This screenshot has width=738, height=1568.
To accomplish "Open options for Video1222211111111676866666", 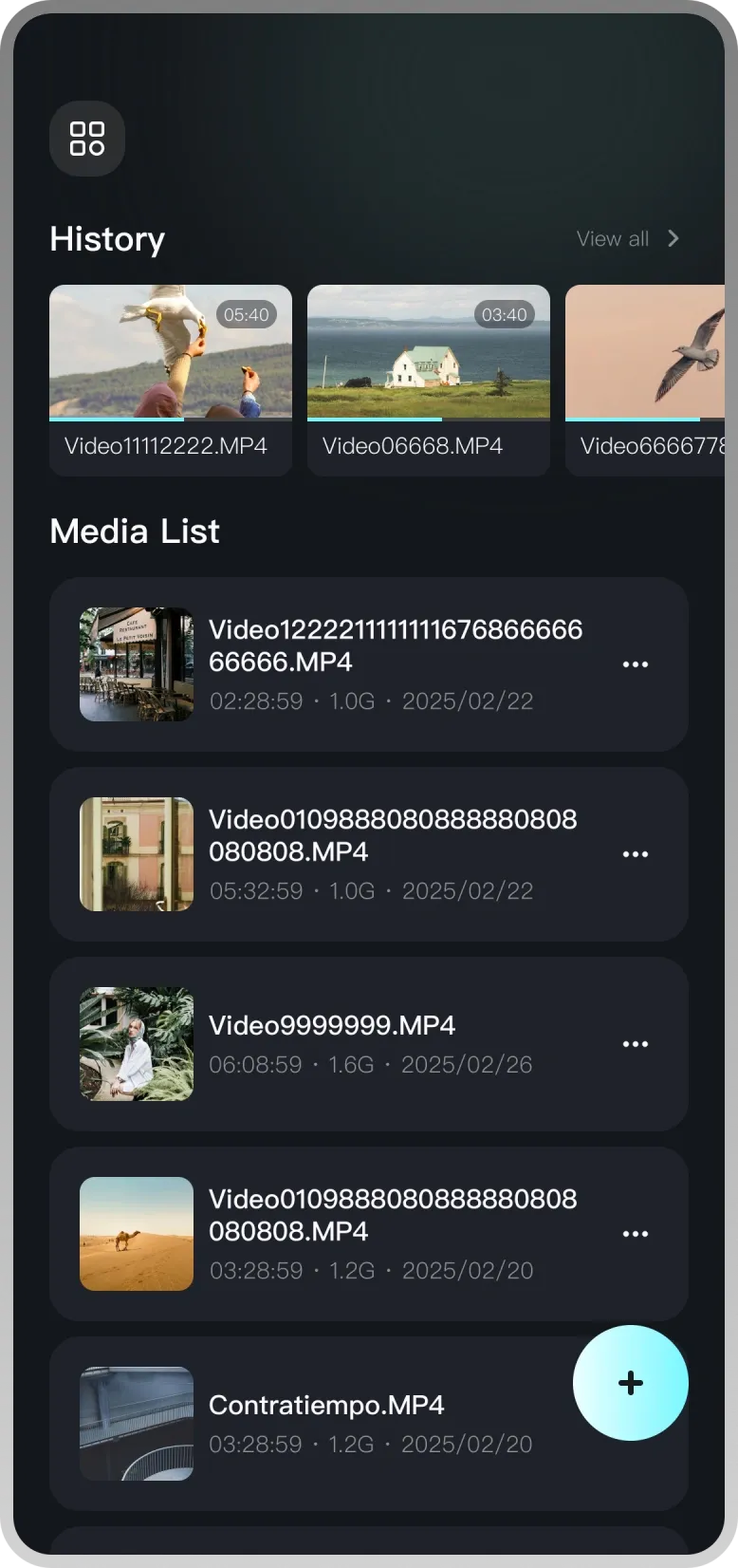I will coord(635,664).
